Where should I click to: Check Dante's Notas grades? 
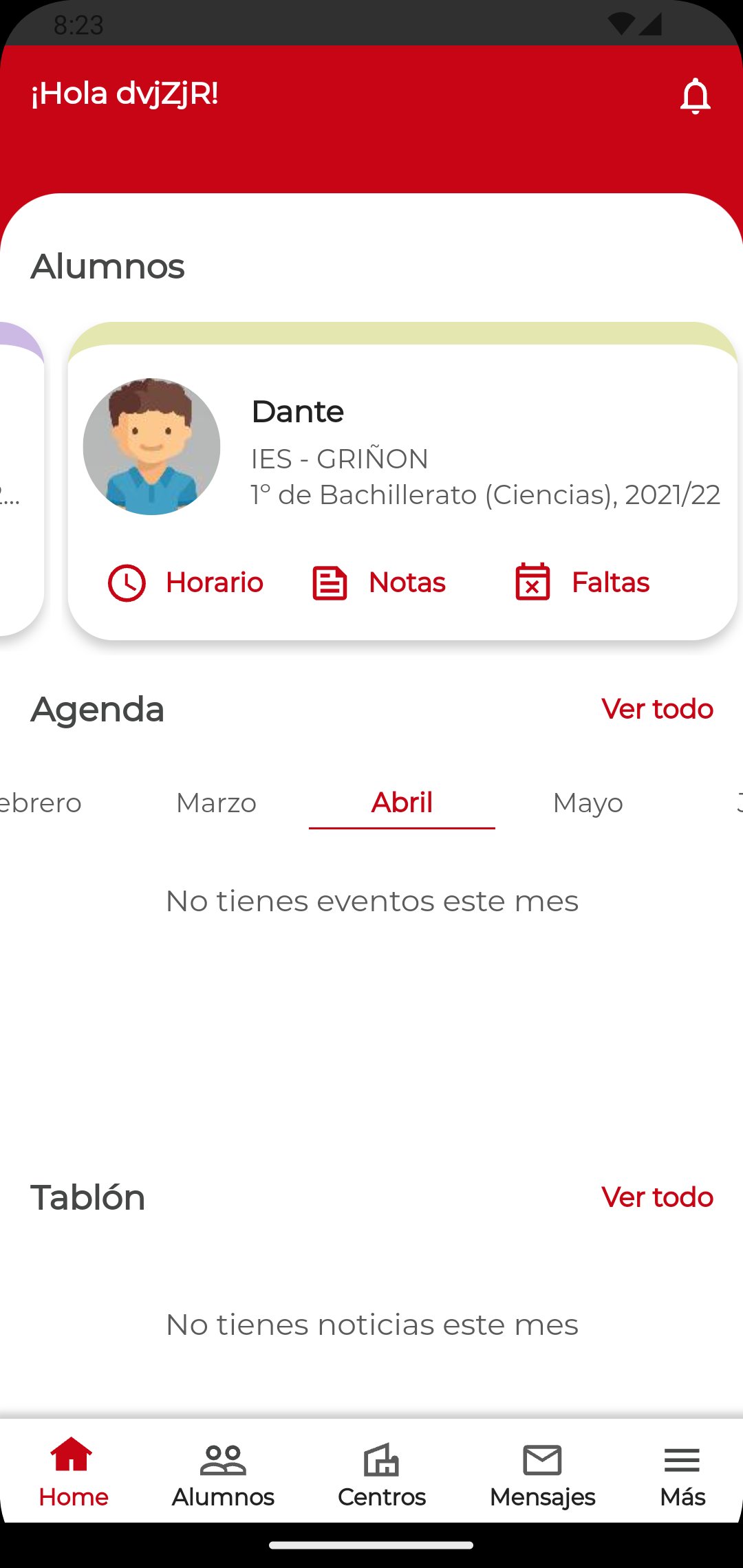[380, 582]
